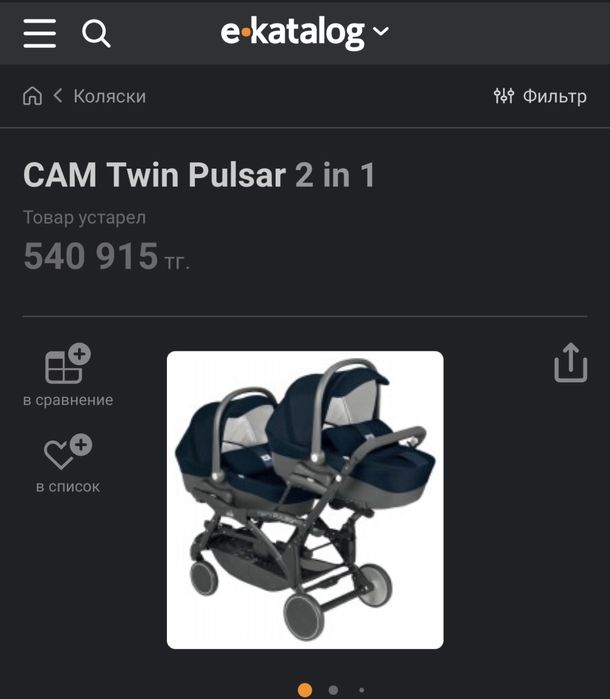The width and height of the screenshot is (610, 699).
Task: Open the Фильтр options
Action: [540, 96]
